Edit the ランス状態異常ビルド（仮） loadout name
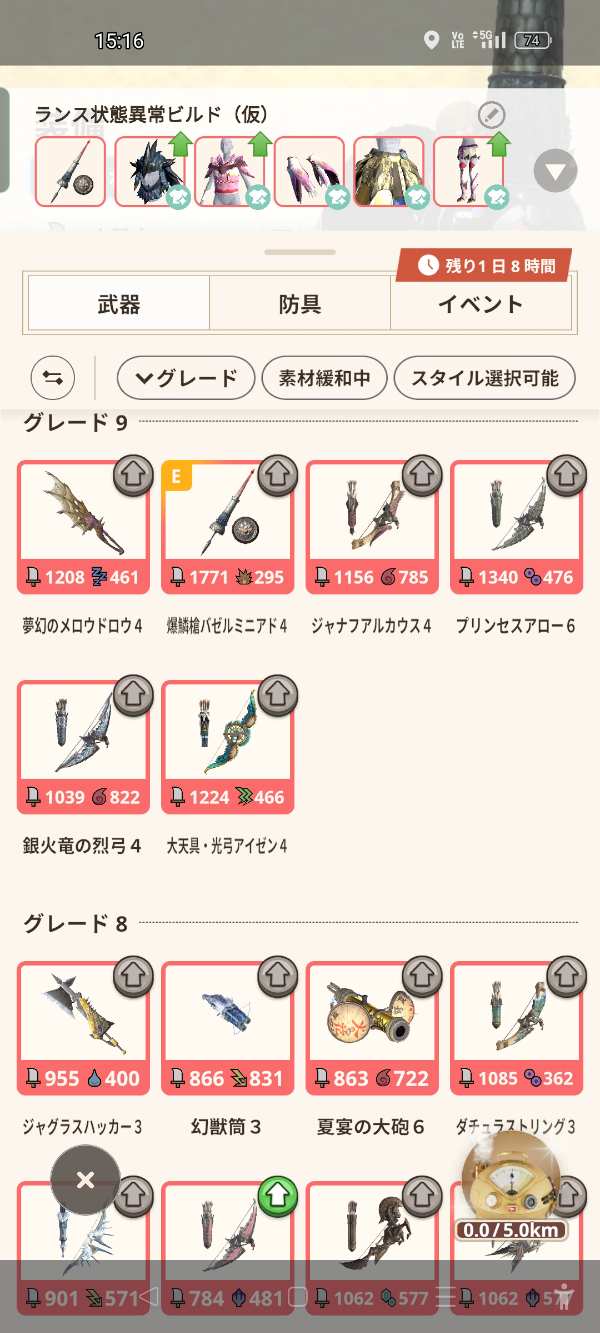The height and width of the screenshot is (1333, 600). (x=491, y=114)
